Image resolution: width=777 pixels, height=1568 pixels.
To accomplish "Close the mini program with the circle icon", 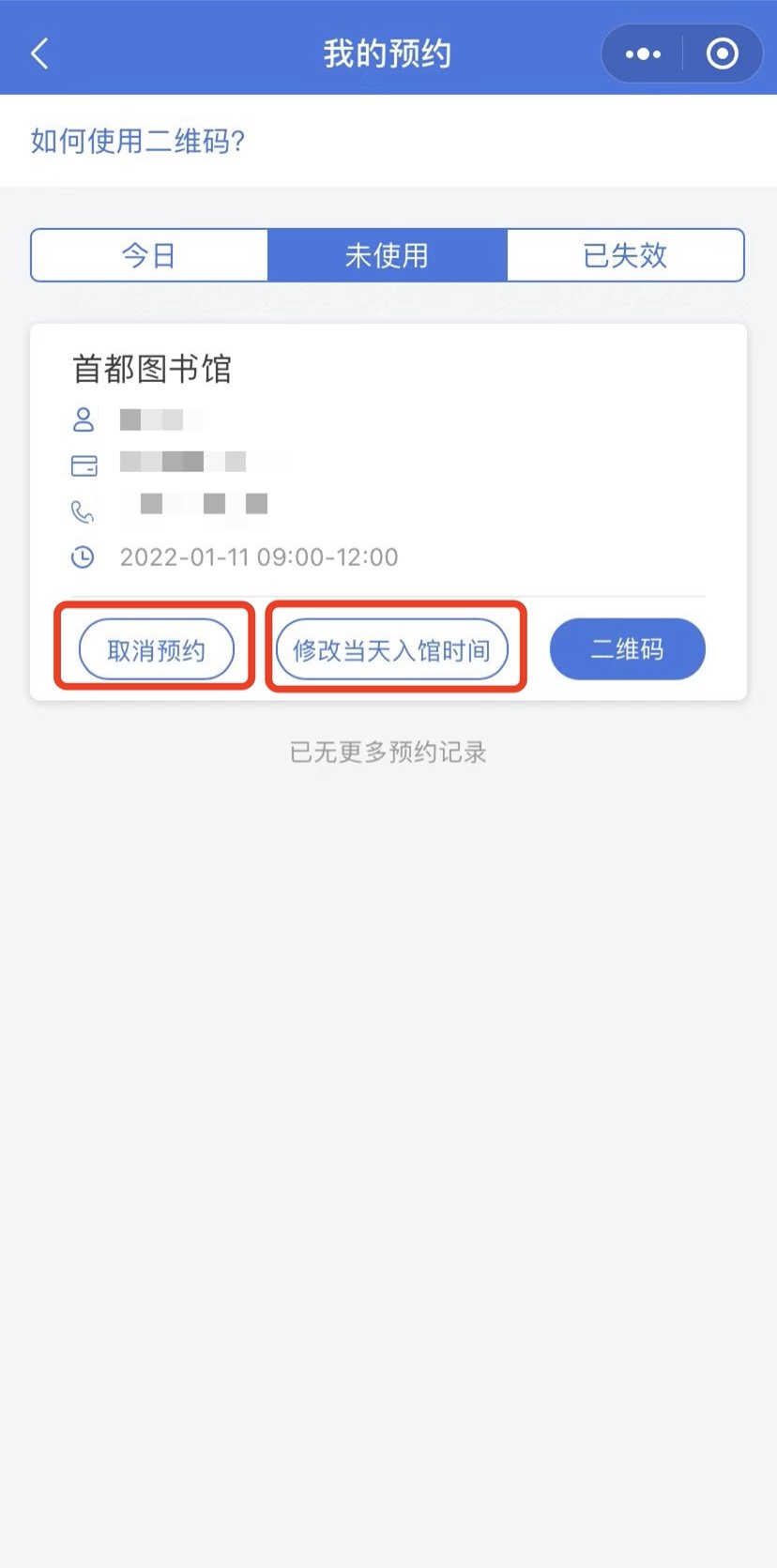I will point(722,54).
